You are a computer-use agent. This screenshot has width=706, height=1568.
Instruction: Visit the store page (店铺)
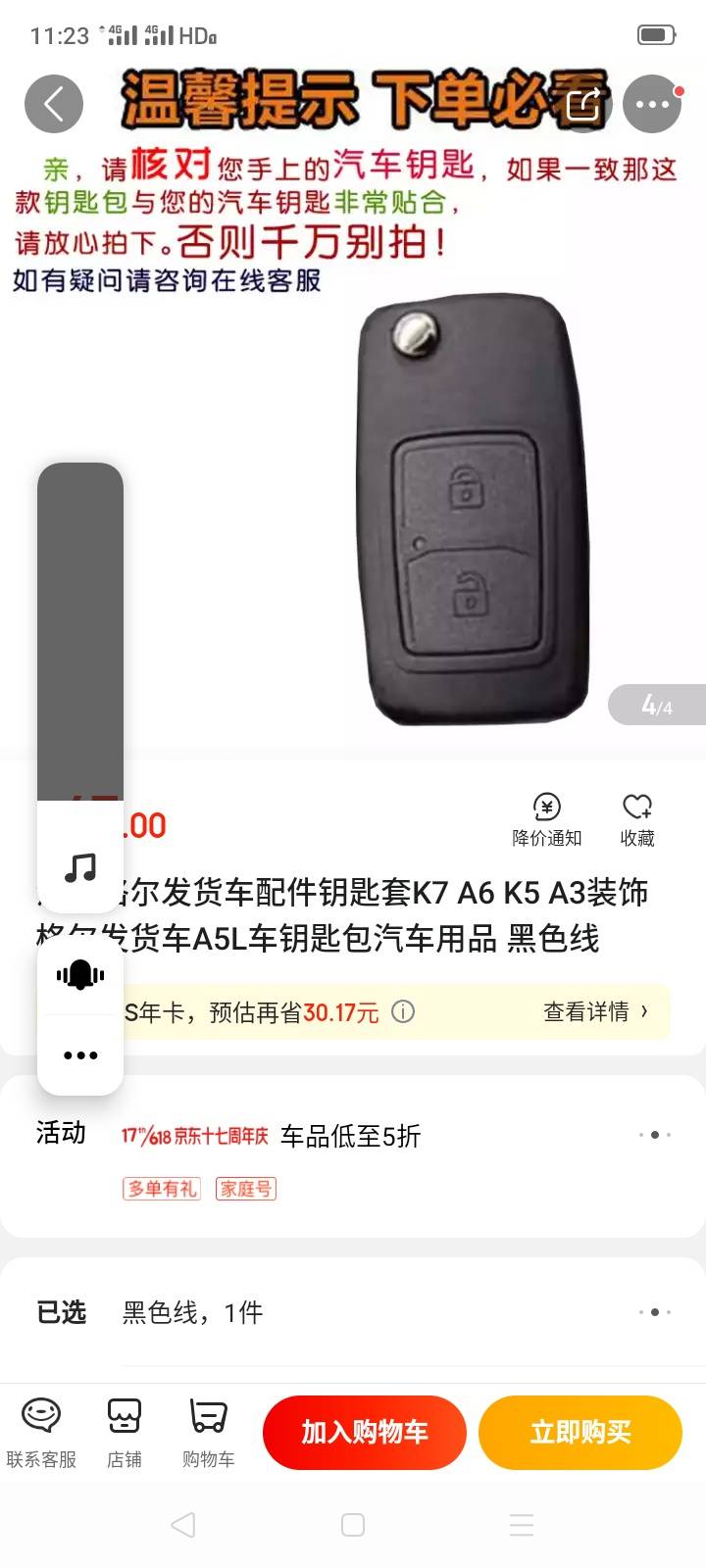click(125, 1432)
